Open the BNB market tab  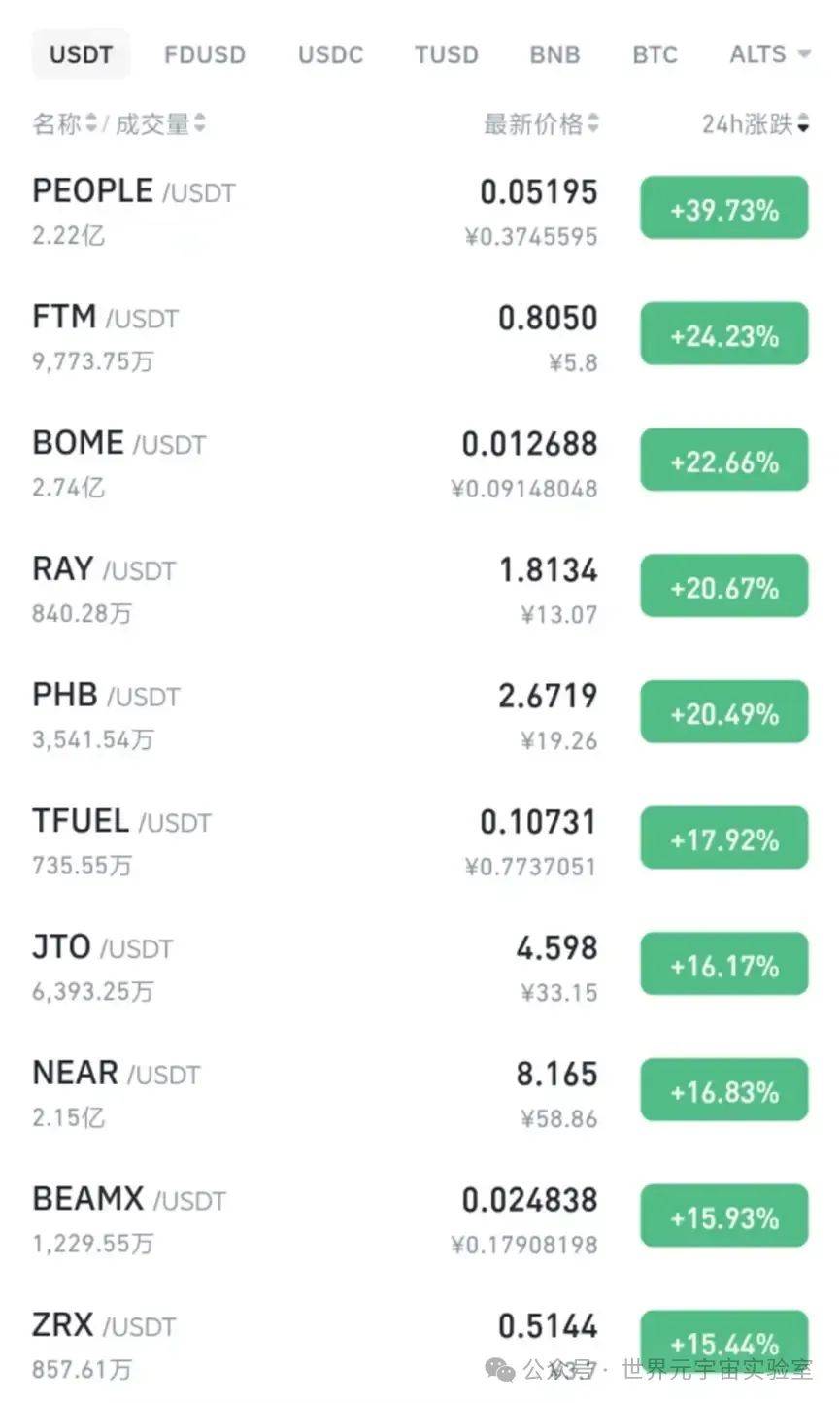click(554, 54)
